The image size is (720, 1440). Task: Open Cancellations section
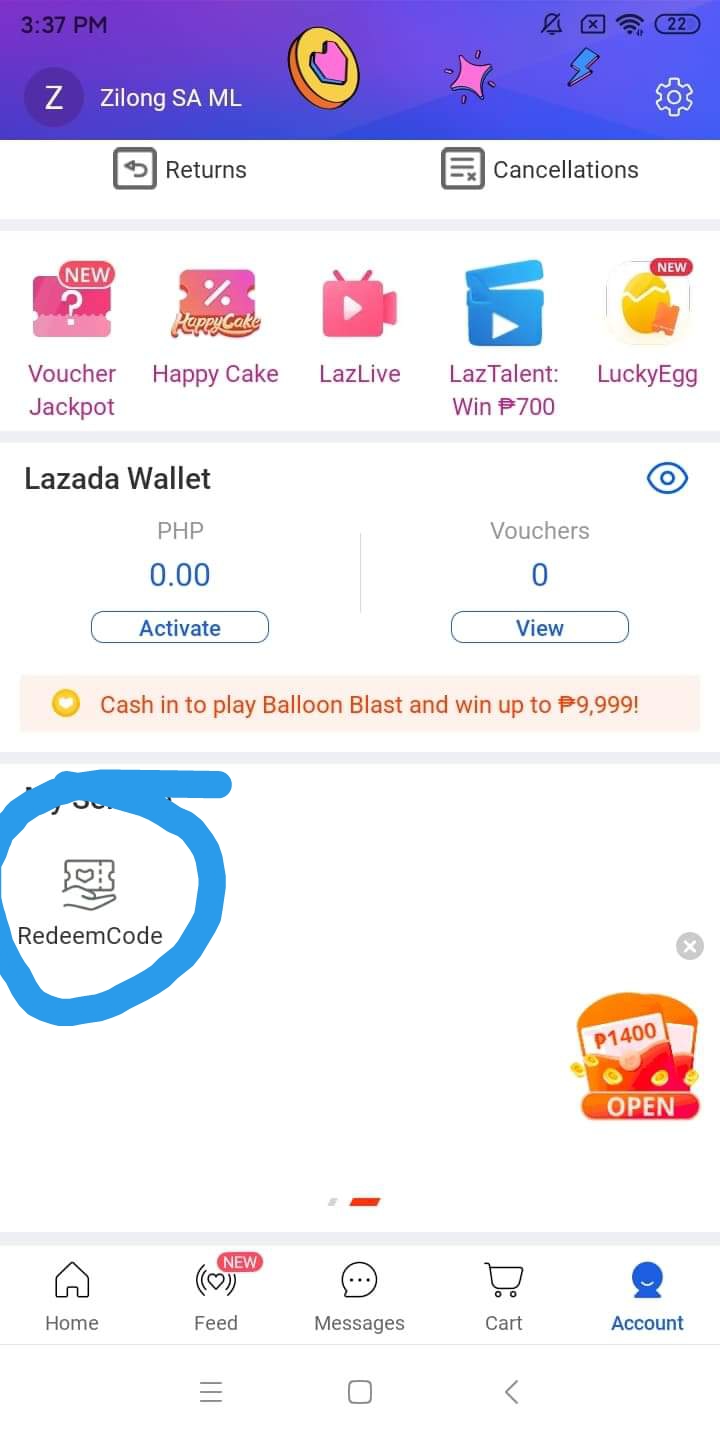[541, 170]
